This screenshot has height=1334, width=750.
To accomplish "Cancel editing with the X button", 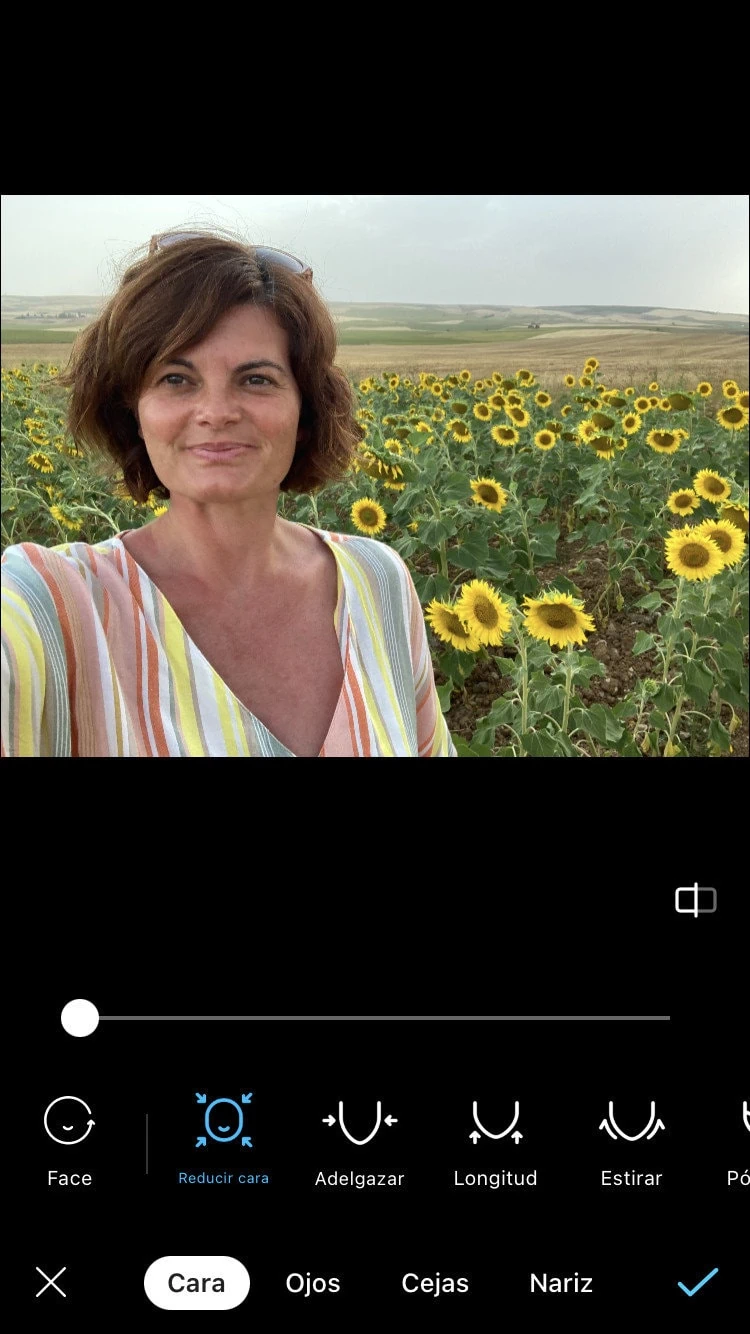I will pyautogui.click(x=51, y=1282).
